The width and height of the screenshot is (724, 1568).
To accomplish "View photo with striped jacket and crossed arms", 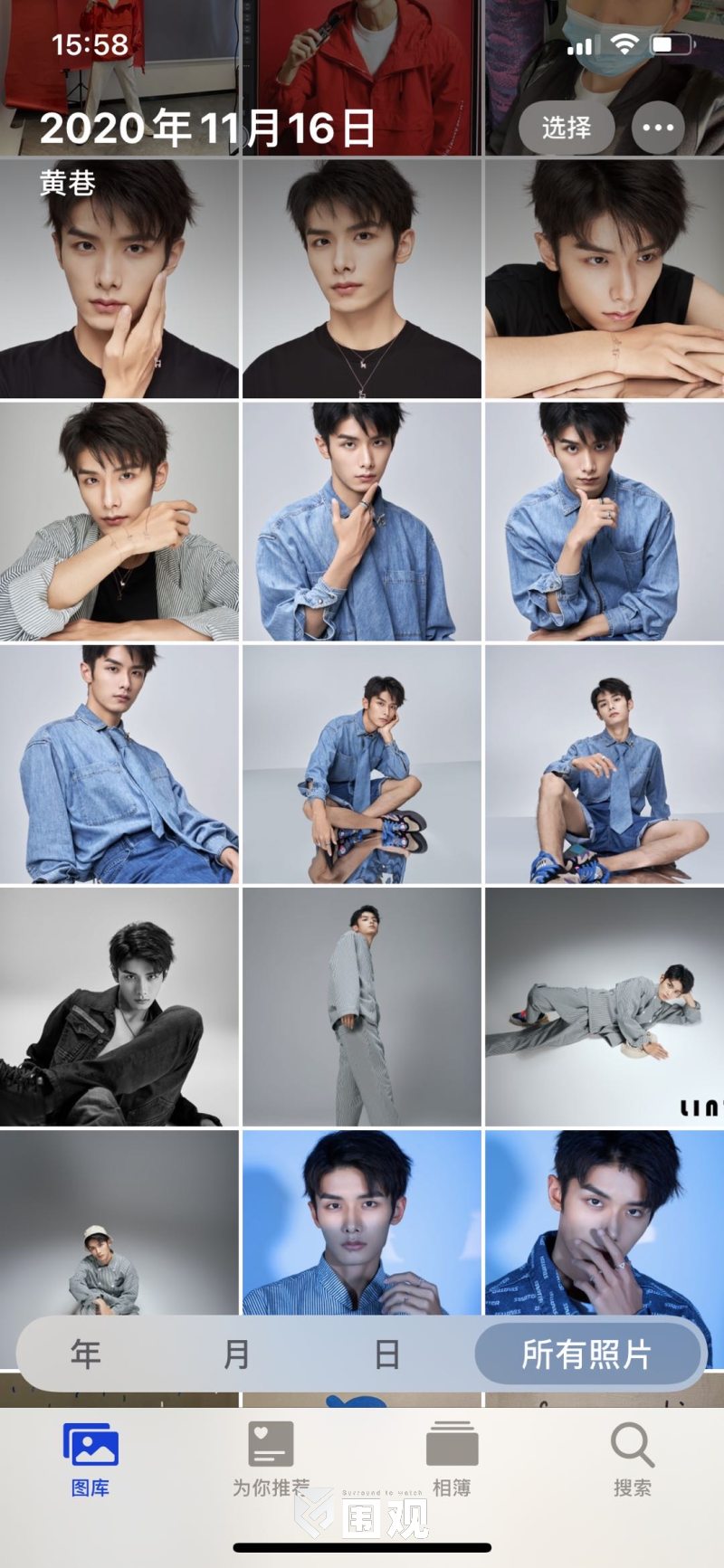I will [x=119, y=522].
